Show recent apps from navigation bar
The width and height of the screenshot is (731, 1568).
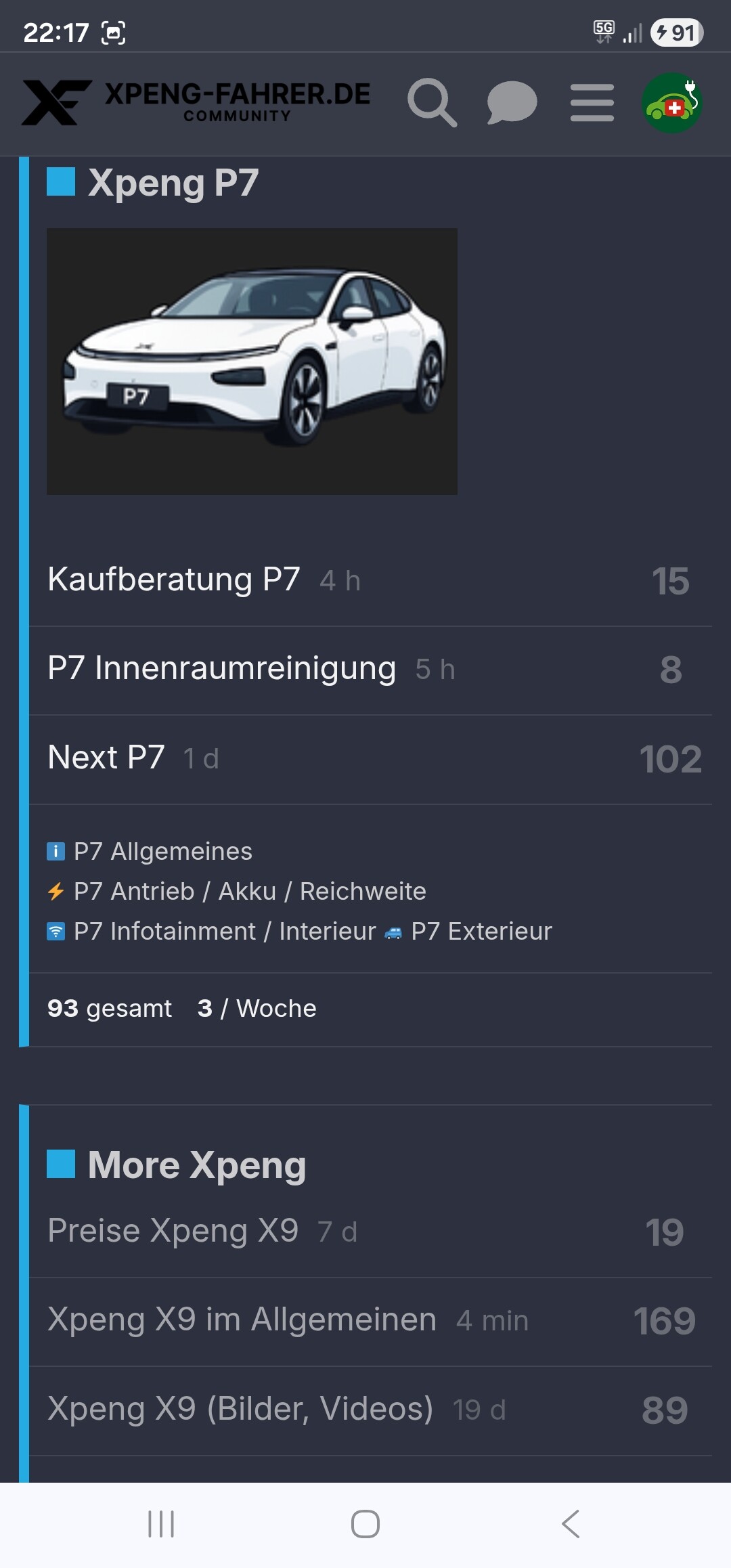[x=161, y=1524]
